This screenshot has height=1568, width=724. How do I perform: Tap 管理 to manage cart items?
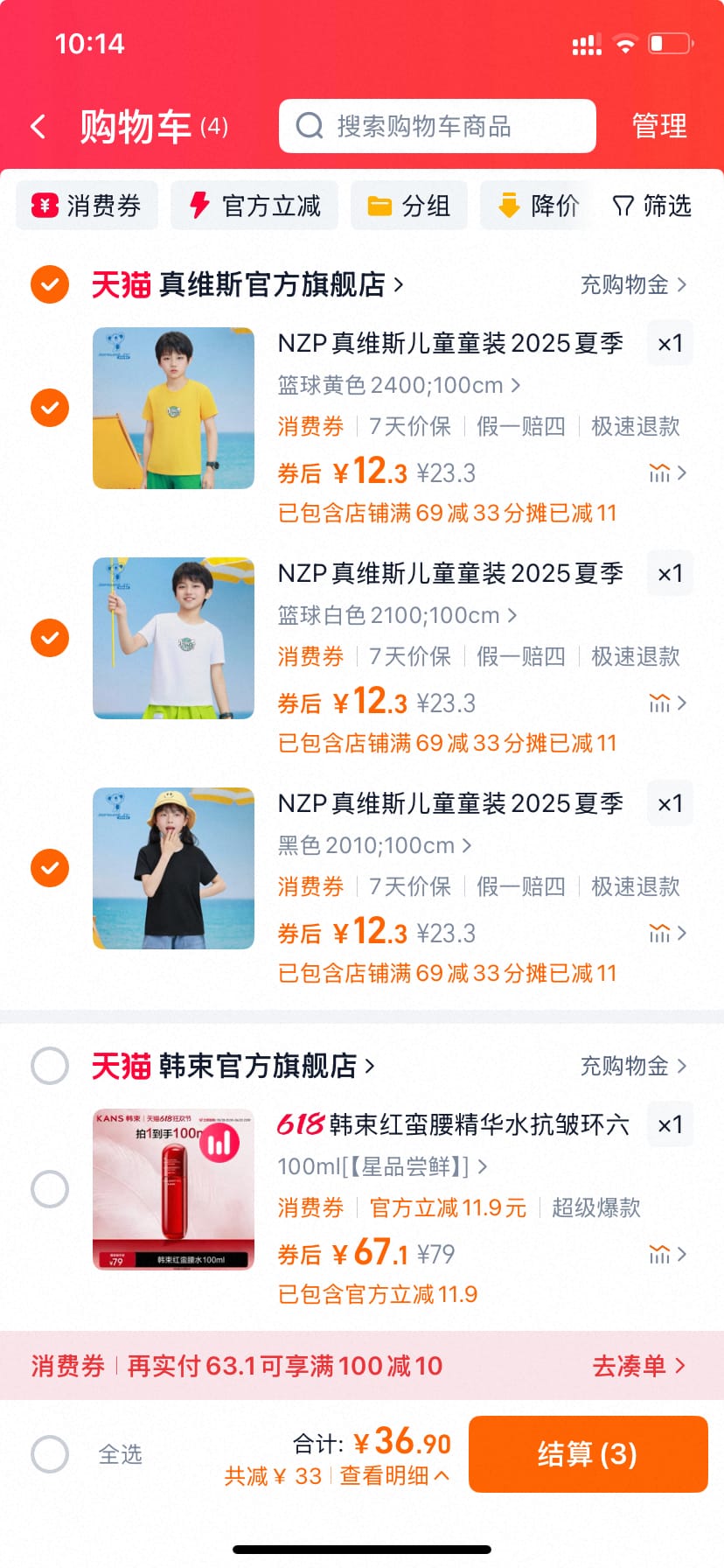point(659,126)
